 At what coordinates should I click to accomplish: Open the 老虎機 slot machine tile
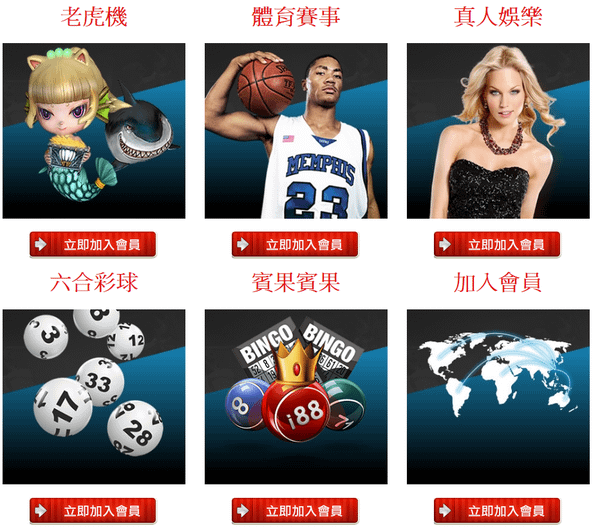[x=93, y=131]
